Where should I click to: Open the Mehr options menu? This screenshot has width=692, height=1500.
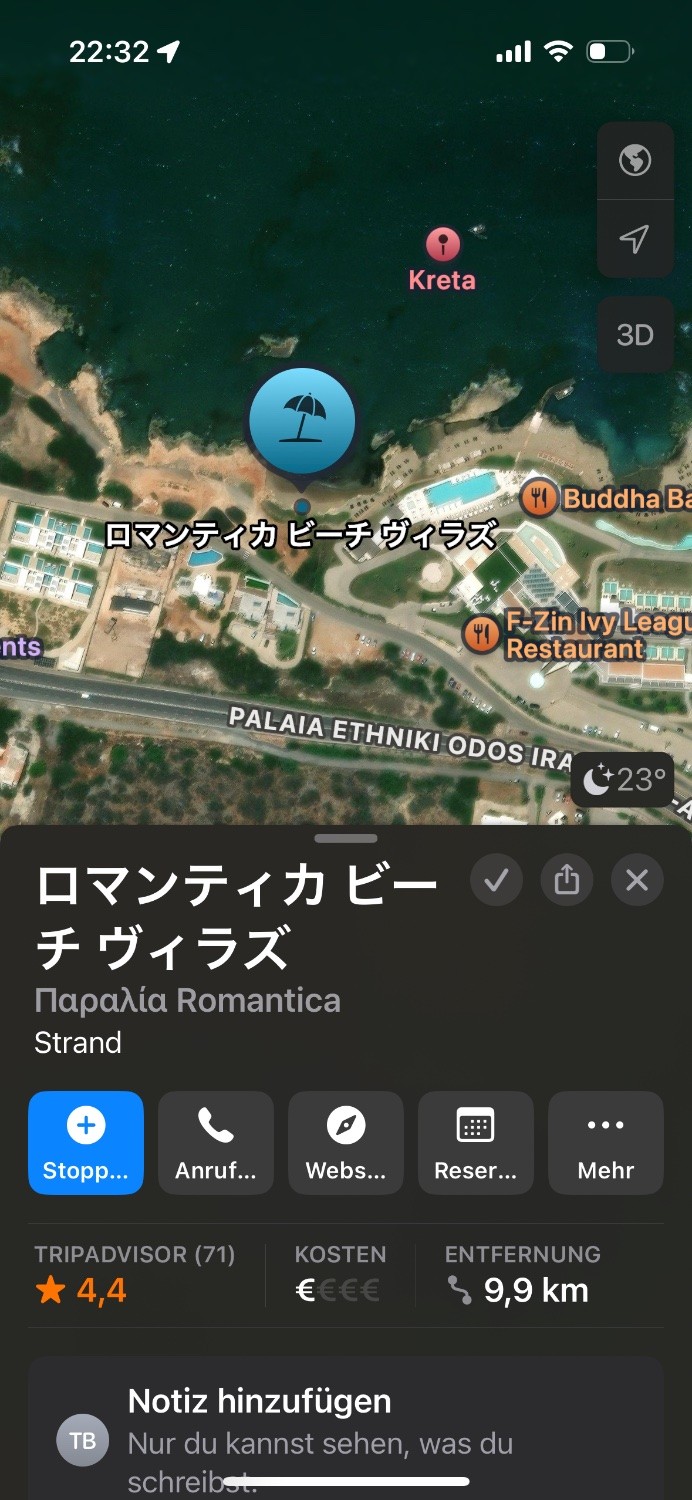click(606, 1143)
